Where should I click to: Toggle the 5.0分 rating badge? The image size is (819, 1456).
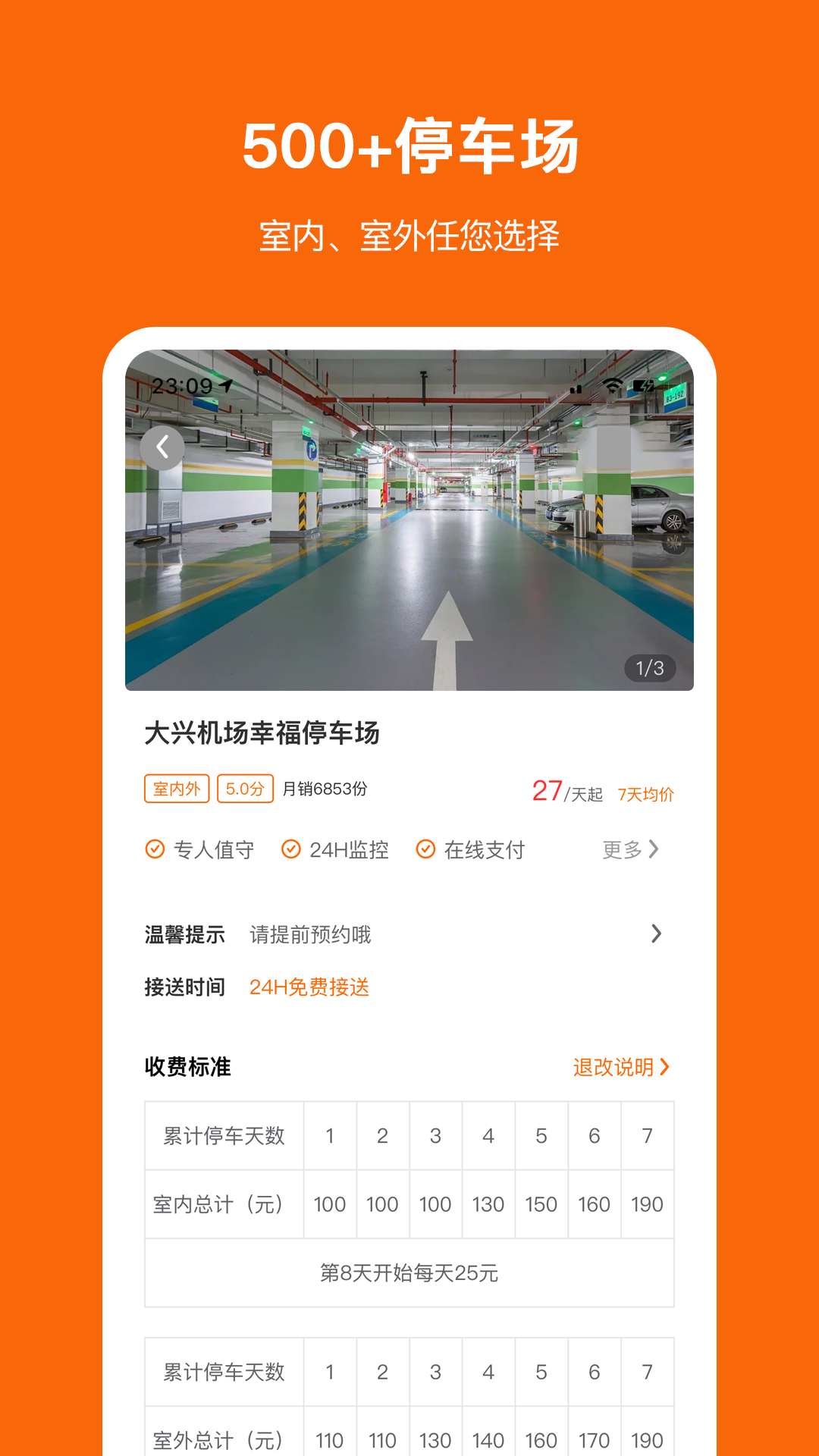click(x=245, y=789)
